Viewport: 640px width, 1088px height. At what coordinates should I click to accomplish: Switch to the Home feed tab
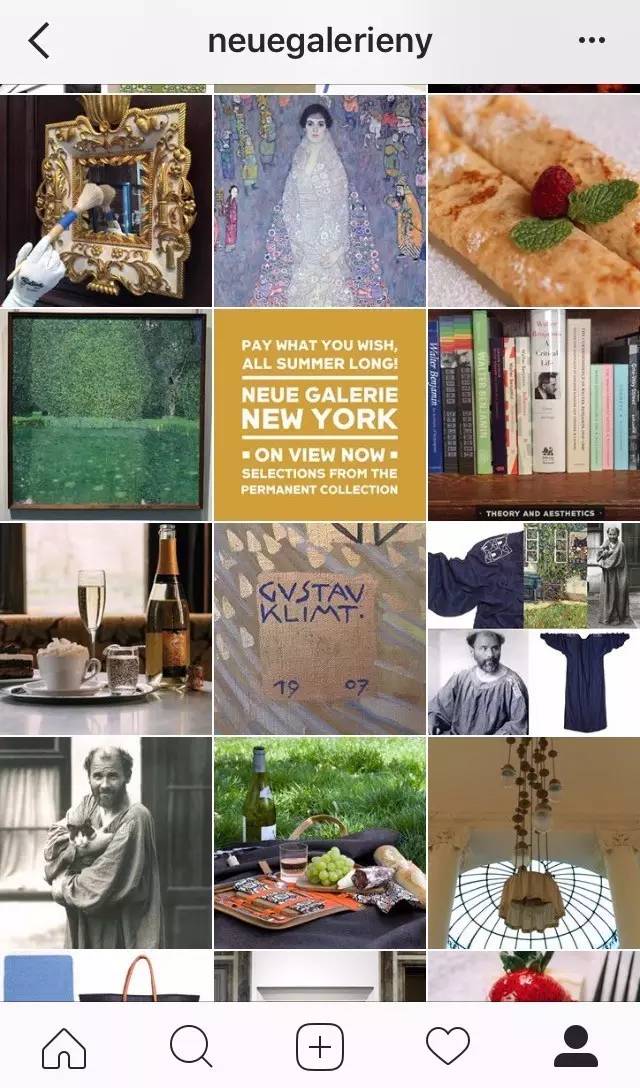pos(64,1047)
